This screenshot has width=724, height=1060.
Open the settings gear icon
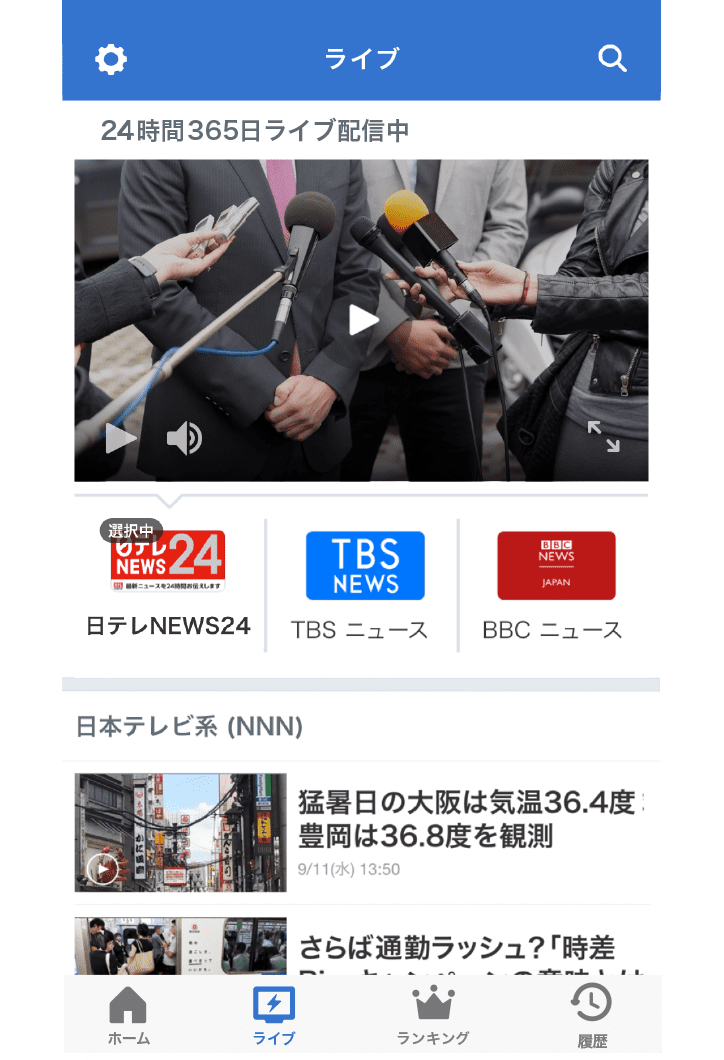pos(111,60)
